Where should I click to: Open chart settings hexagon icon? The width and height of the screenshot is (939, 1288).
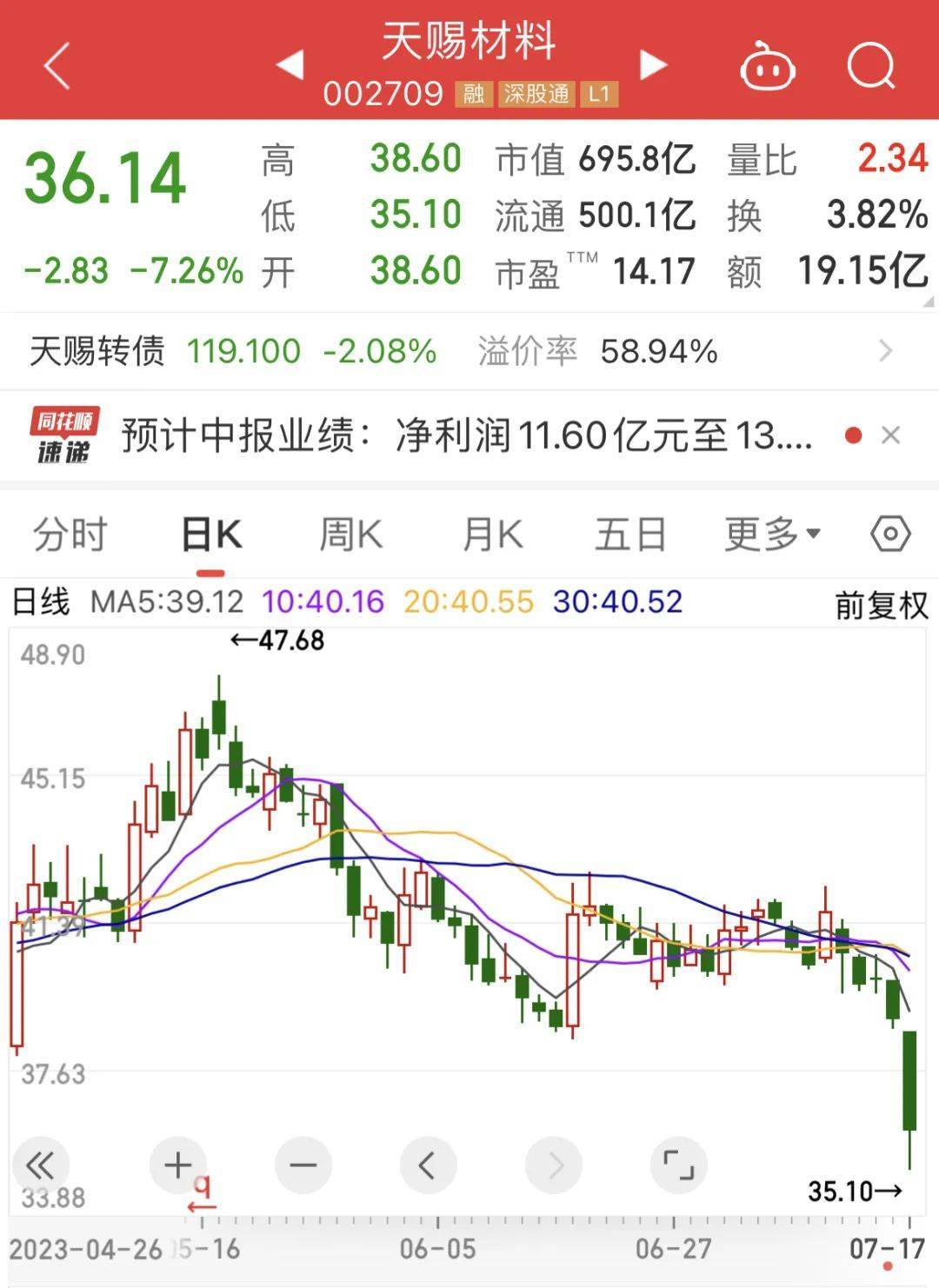(x=890, y=534)
